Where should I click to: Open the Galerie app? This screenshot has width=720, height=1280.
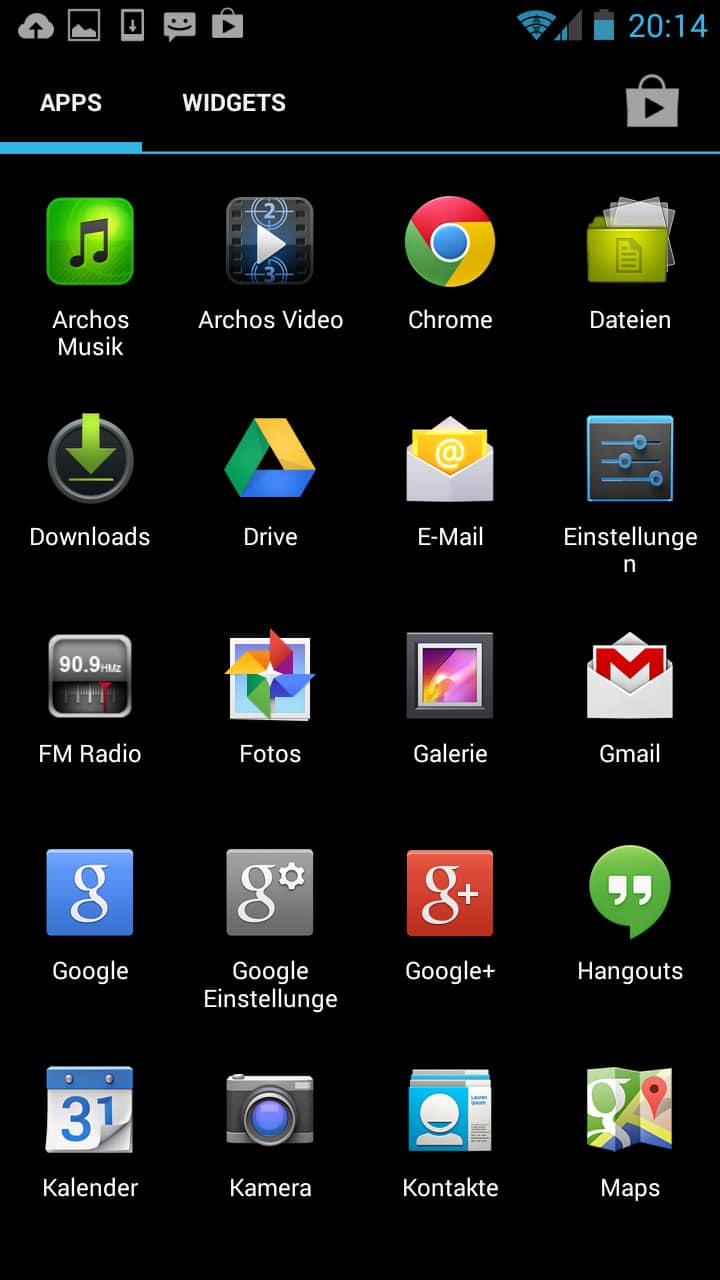pyautogui.click(x=450, y=676)
